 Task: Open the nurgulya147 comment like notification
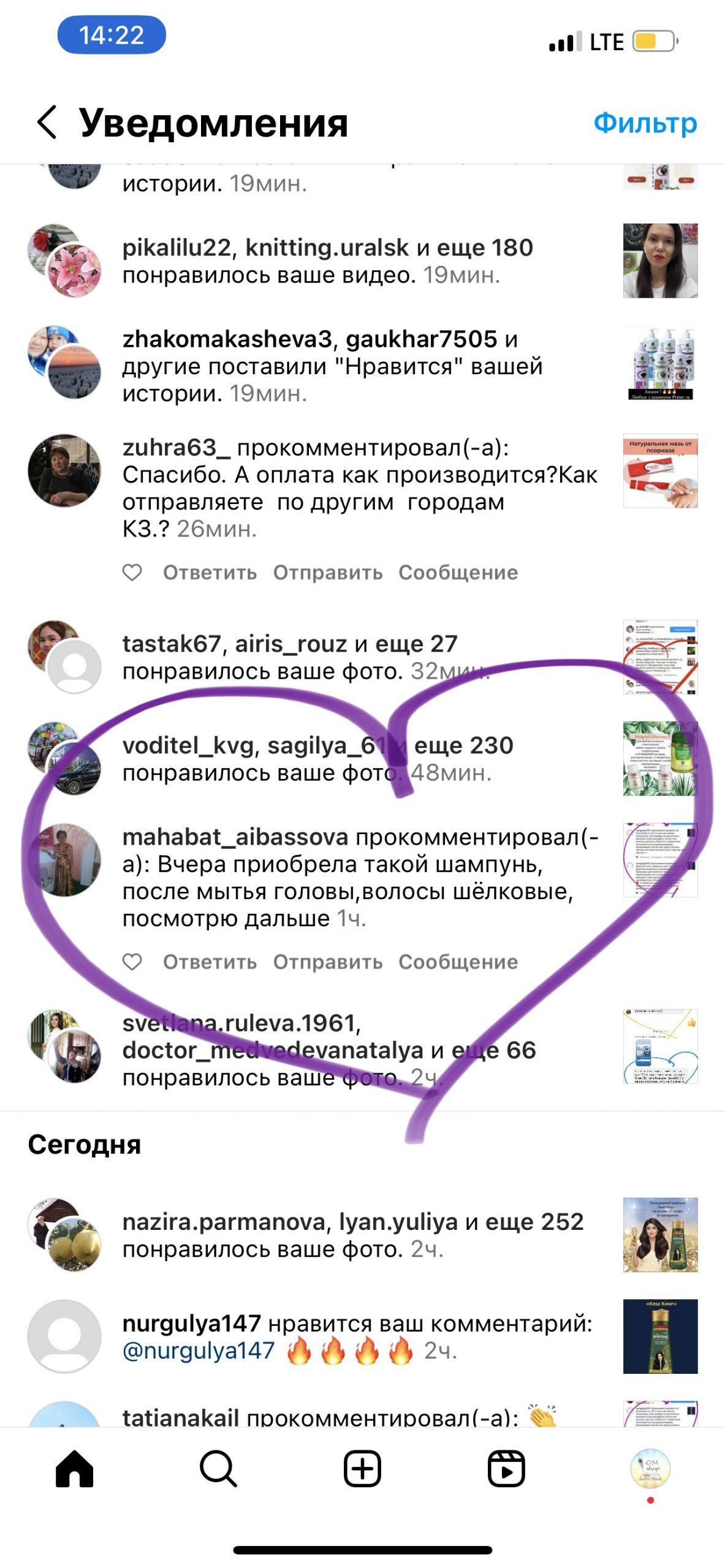pyautogui.click(x=357, y=1336)
